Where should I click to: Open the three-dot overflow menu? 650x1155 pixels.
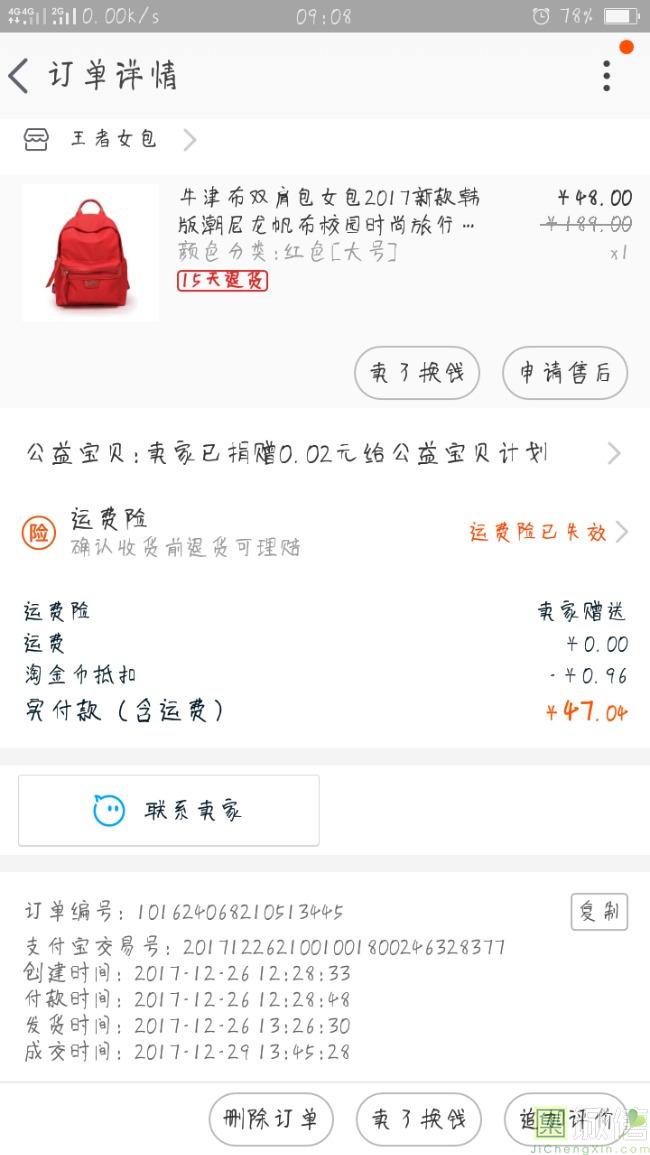(606, 76)
